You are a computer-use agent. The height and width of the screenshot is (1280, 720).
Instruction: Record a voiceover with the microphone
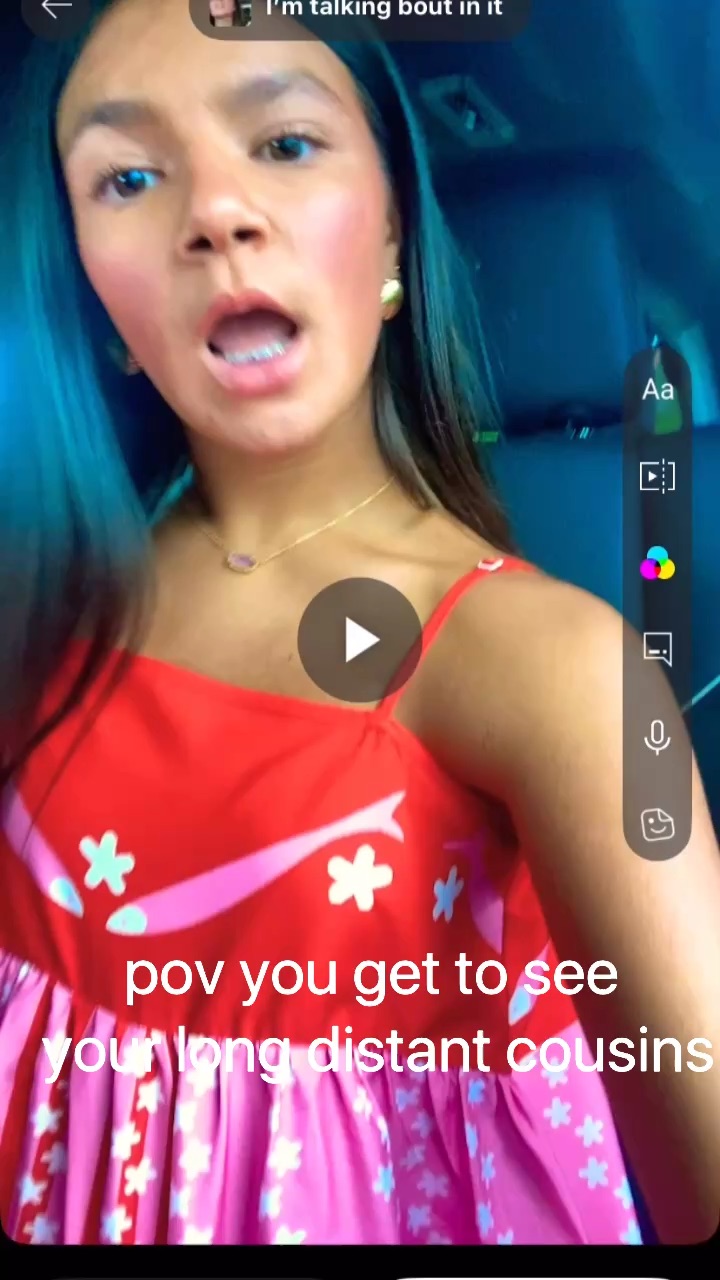[657, 738]
